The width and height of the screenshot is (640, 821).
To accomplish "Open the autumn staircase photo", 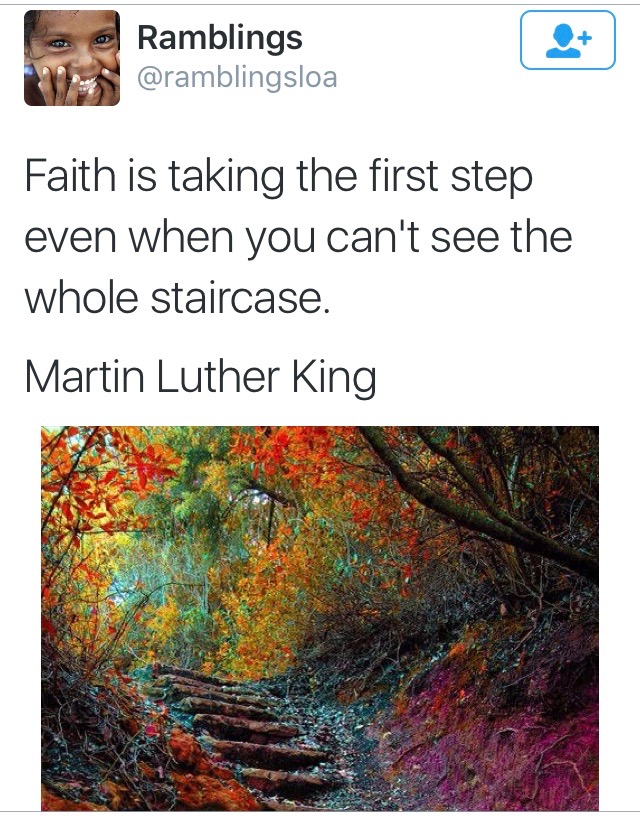I will [320, 617].
